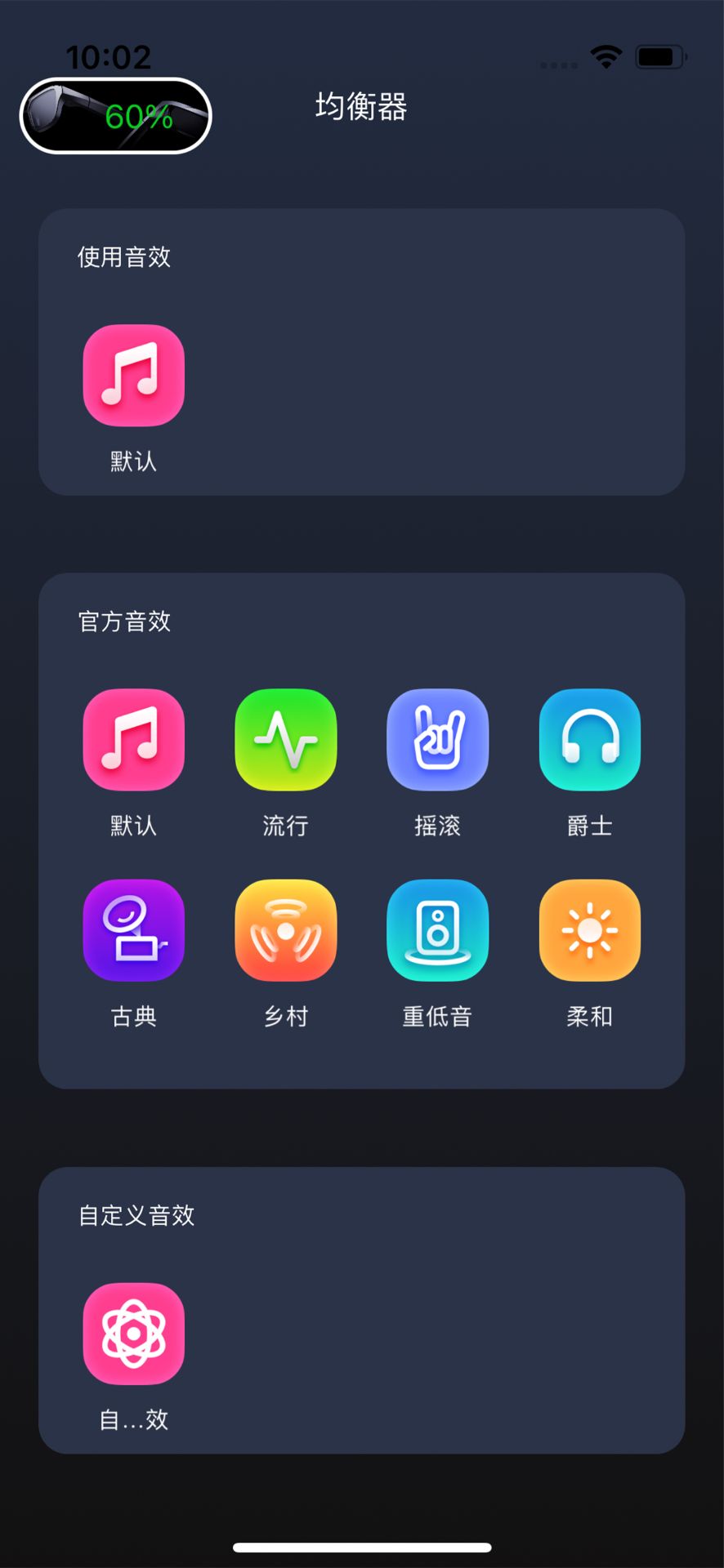Tap the active 默认 preset under 使用音效
This screenshot has height=1568, width=724.
pyautogui.click(x=133, y=376)
